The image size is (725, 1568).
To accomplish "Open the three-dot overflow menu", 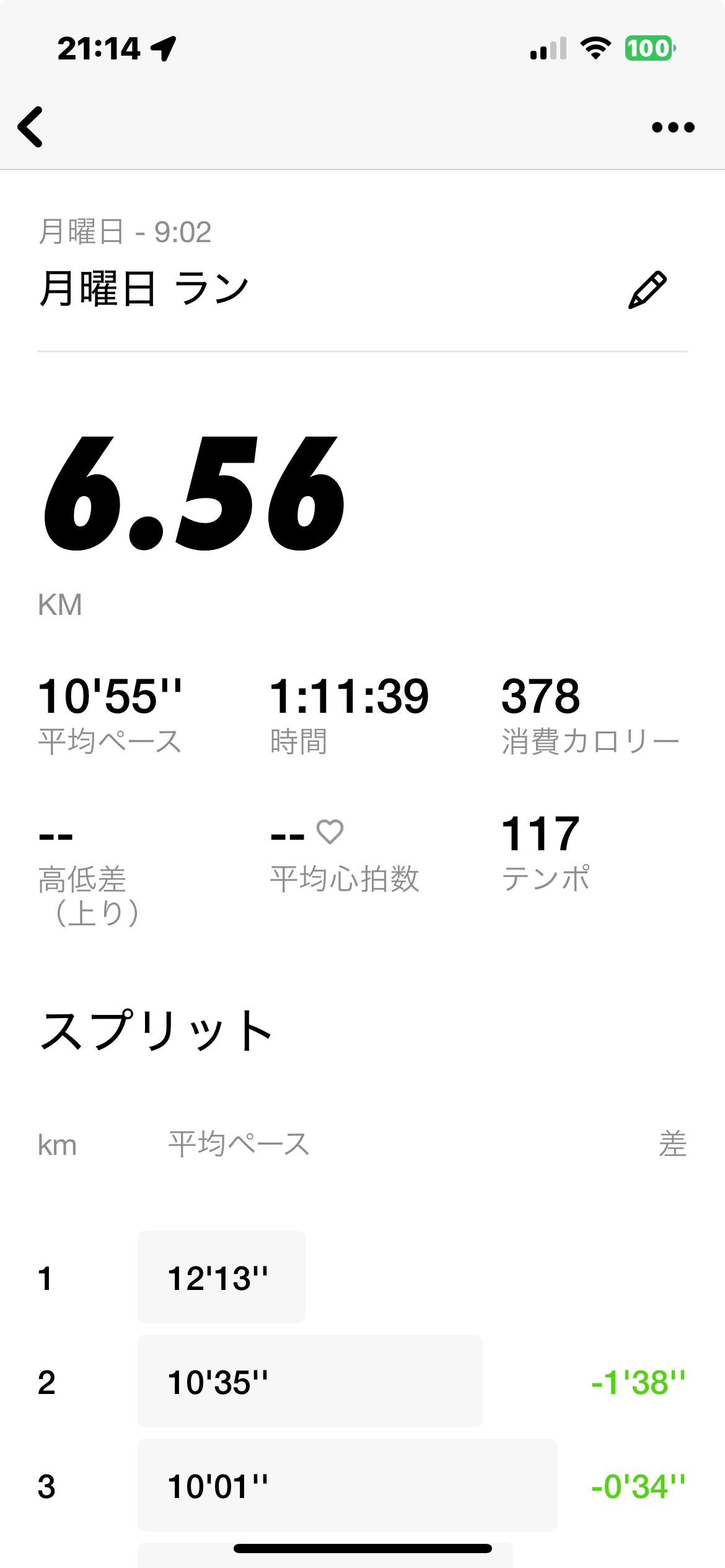I will [673, 128].
